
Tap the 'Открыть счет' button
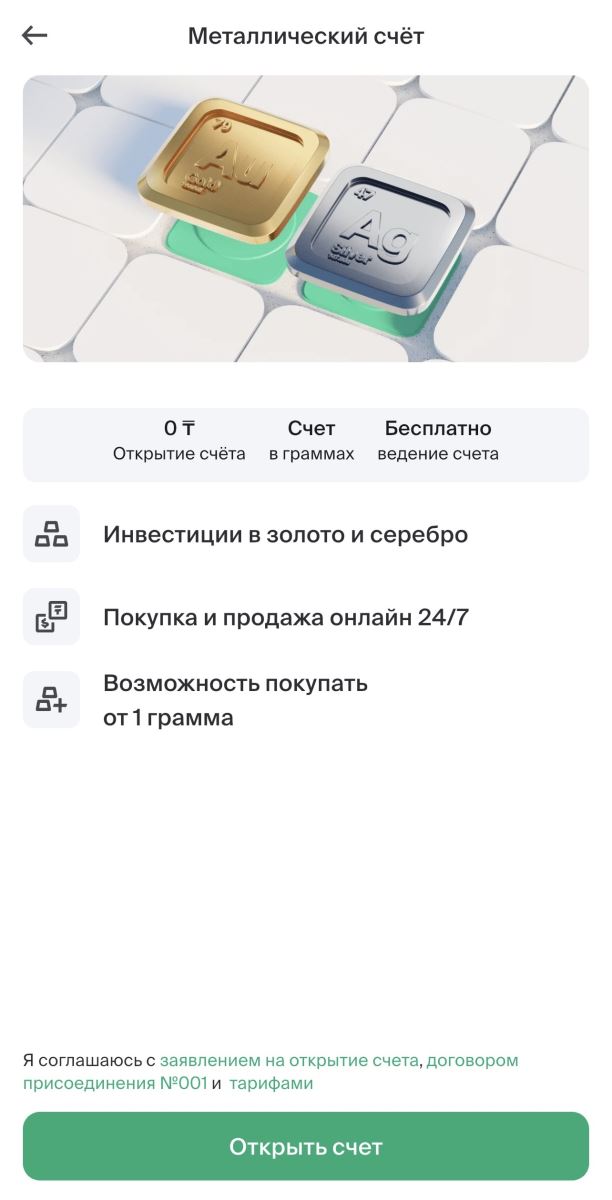click(x=306, y=1146)
